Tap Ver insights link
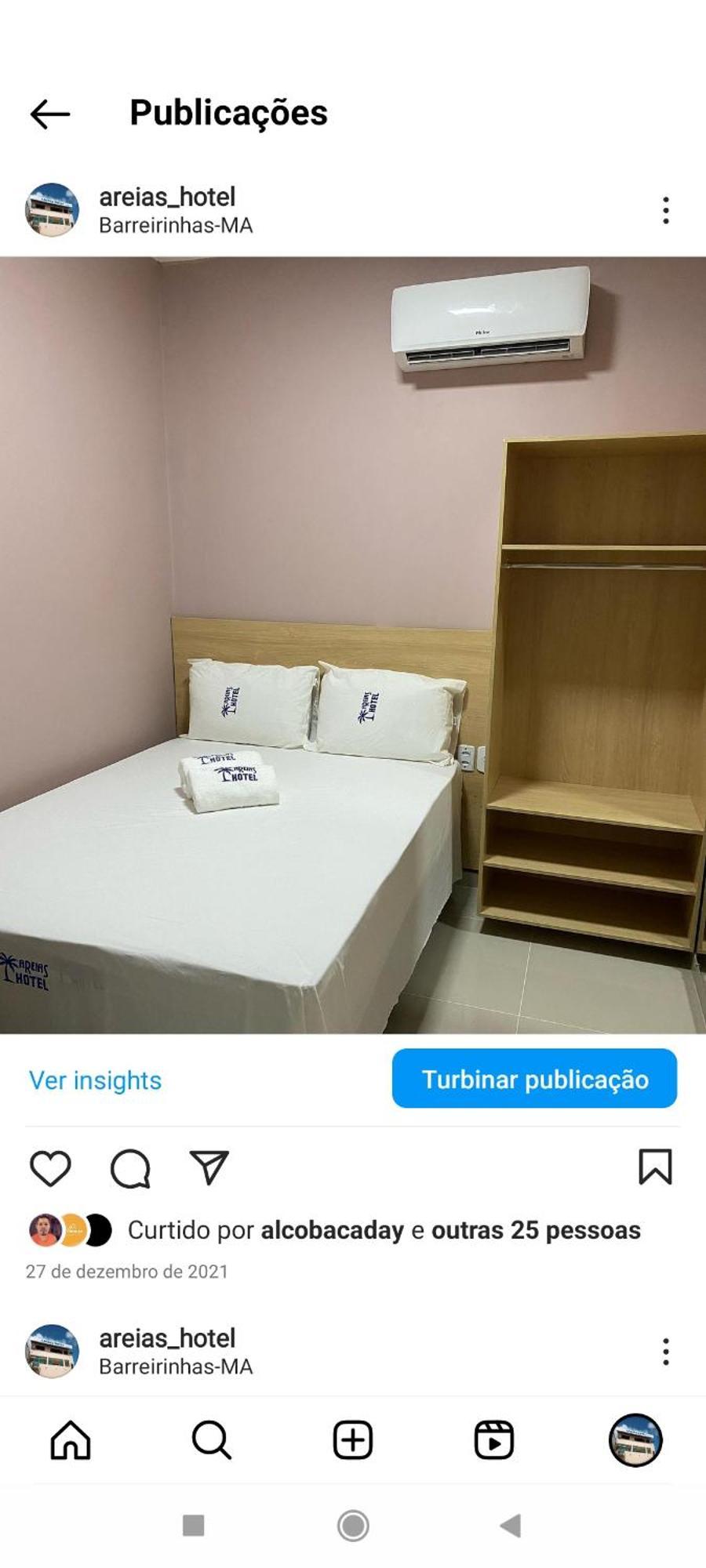 (95, 1080)
